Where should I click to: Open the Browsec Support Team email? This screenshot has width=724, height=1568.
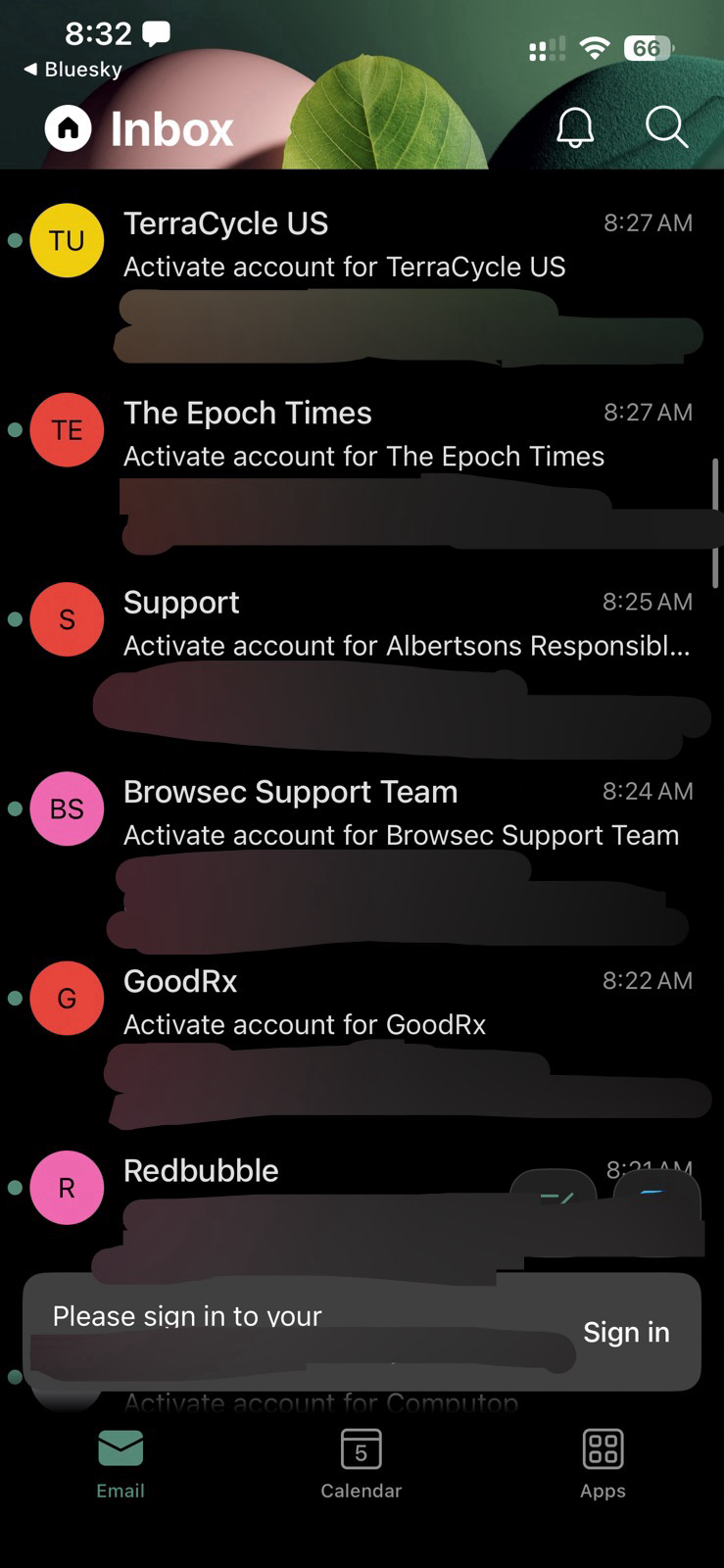(392, 812)
